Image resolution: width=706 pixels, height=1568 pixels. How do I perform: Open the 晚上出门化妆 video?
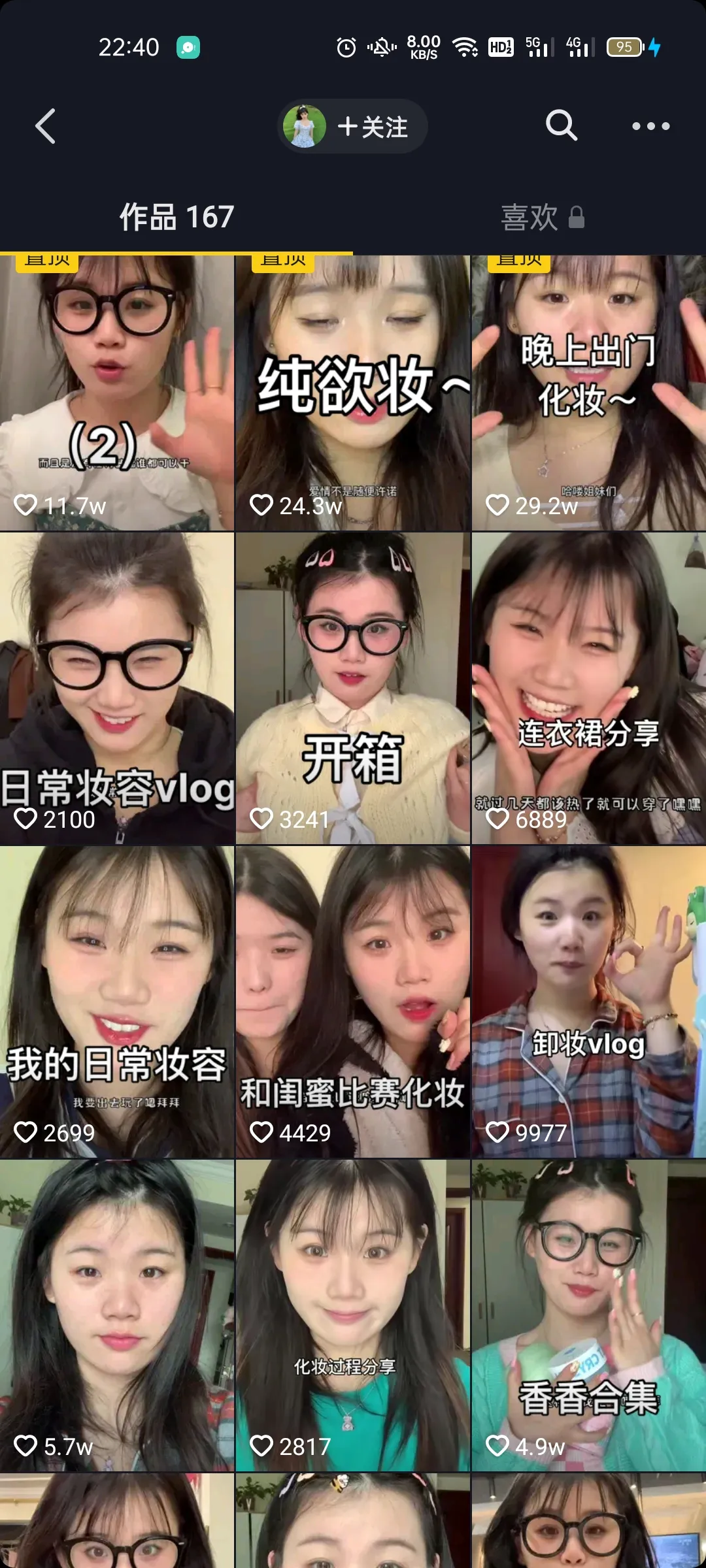(x=588, y=392)
